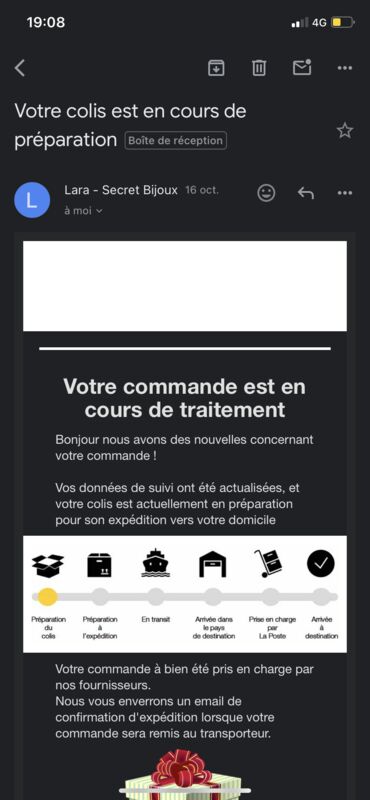Reply to Lara's message

(x=306, y=193)
